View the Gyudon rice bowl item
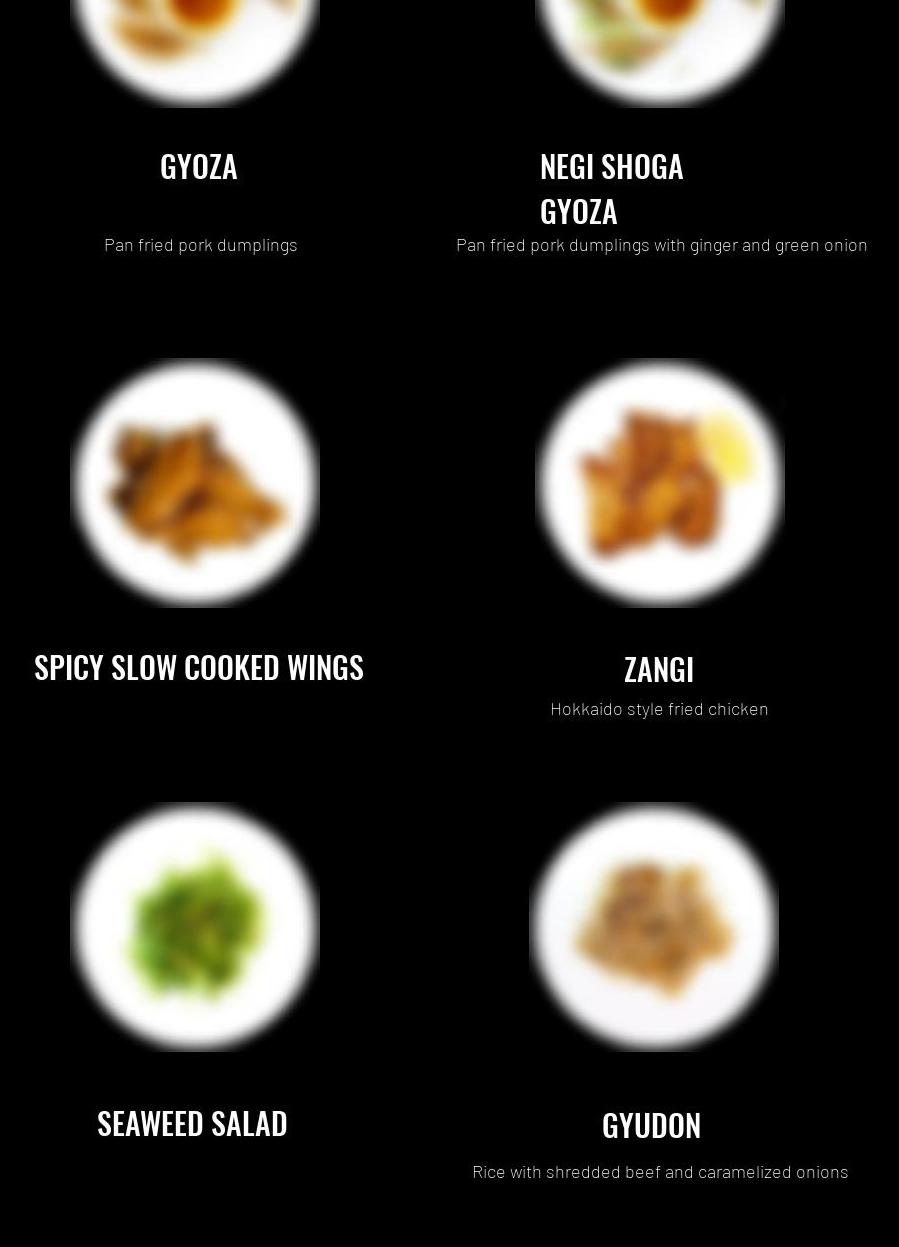899x1247 pixels. pos(651,1125)
